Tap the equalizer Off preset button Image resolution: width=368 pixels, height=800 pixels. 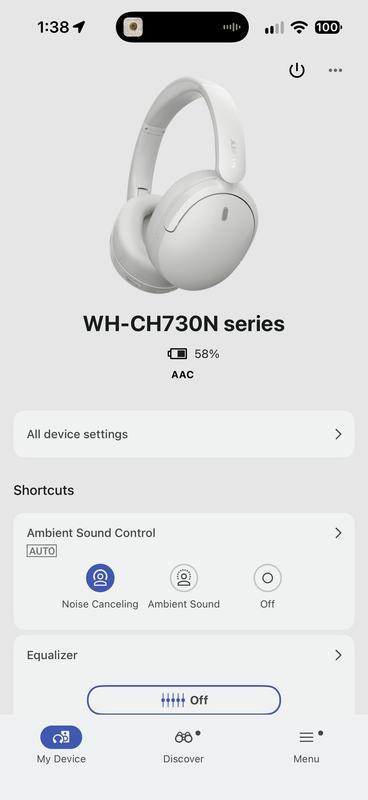184,700
